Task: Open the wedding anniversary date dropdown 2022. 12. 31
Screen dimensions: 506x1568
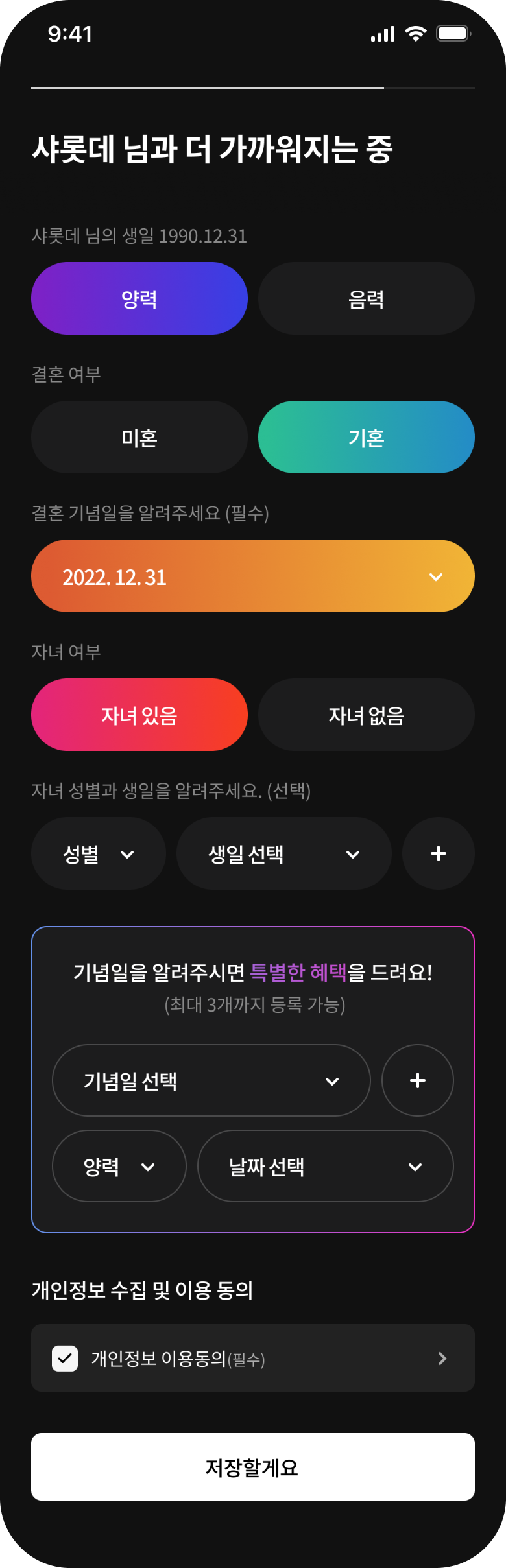Action: 253,576
